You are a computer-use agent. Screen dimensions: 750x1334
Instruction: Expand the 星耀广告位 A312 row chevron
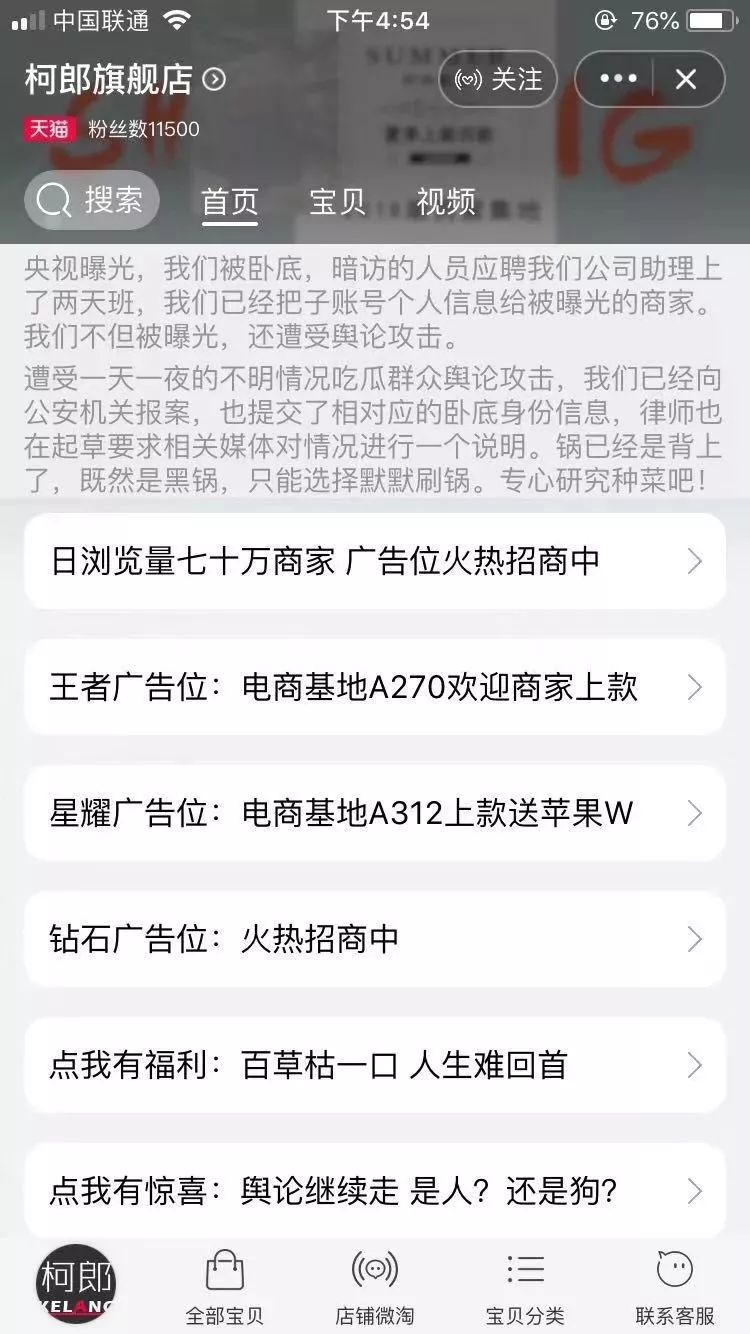pyautogui.click(x=694, y=813)
